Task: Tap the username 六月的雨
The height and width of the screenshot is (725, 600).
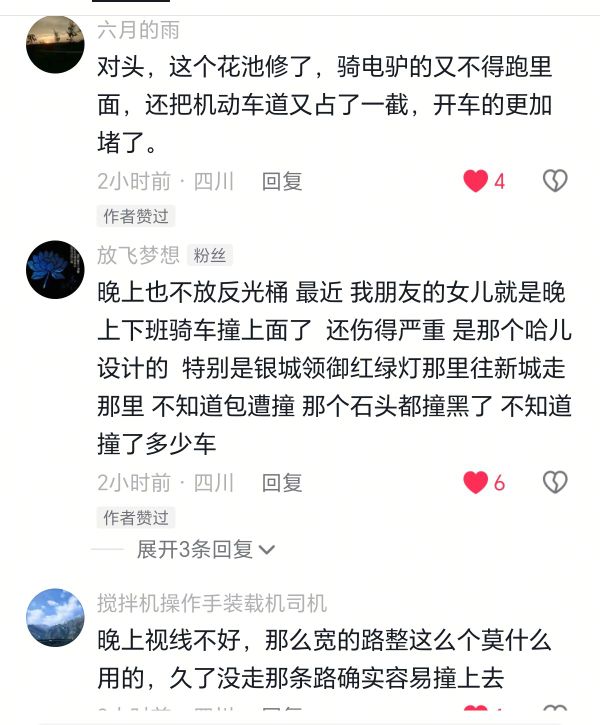Action: click(x=138, y=30)
